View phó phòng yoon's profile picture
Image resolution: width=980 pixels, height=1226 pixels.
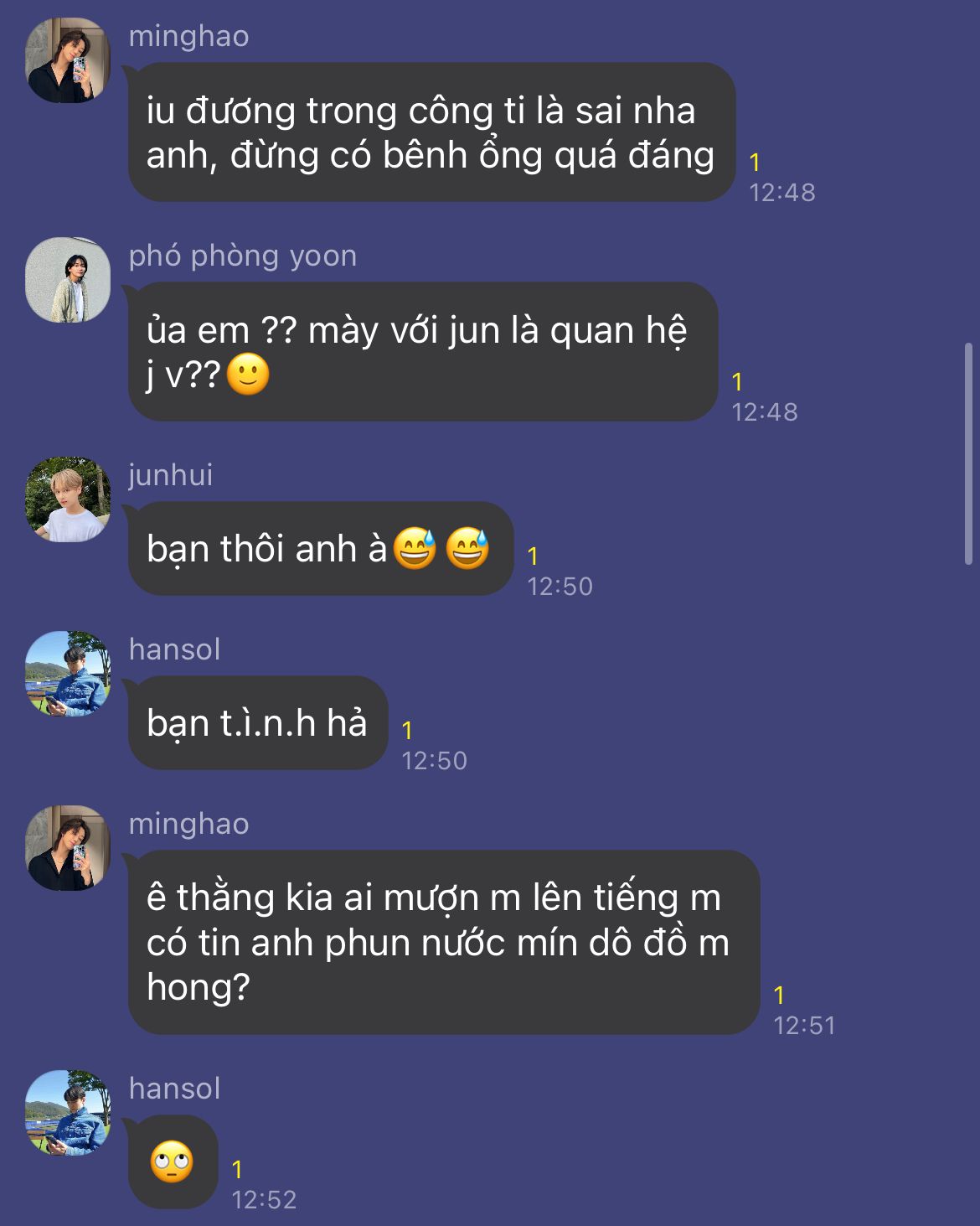(x=68, y=280)
